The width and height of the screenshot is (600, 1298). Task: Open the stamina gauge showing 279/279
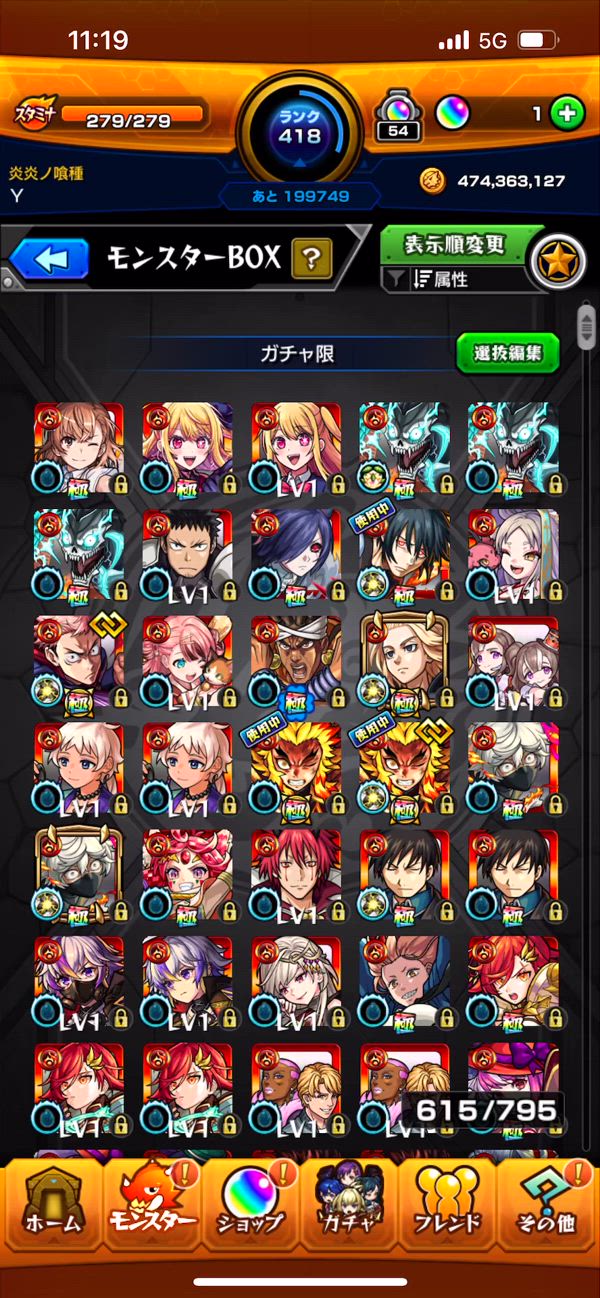pos(112,115)
